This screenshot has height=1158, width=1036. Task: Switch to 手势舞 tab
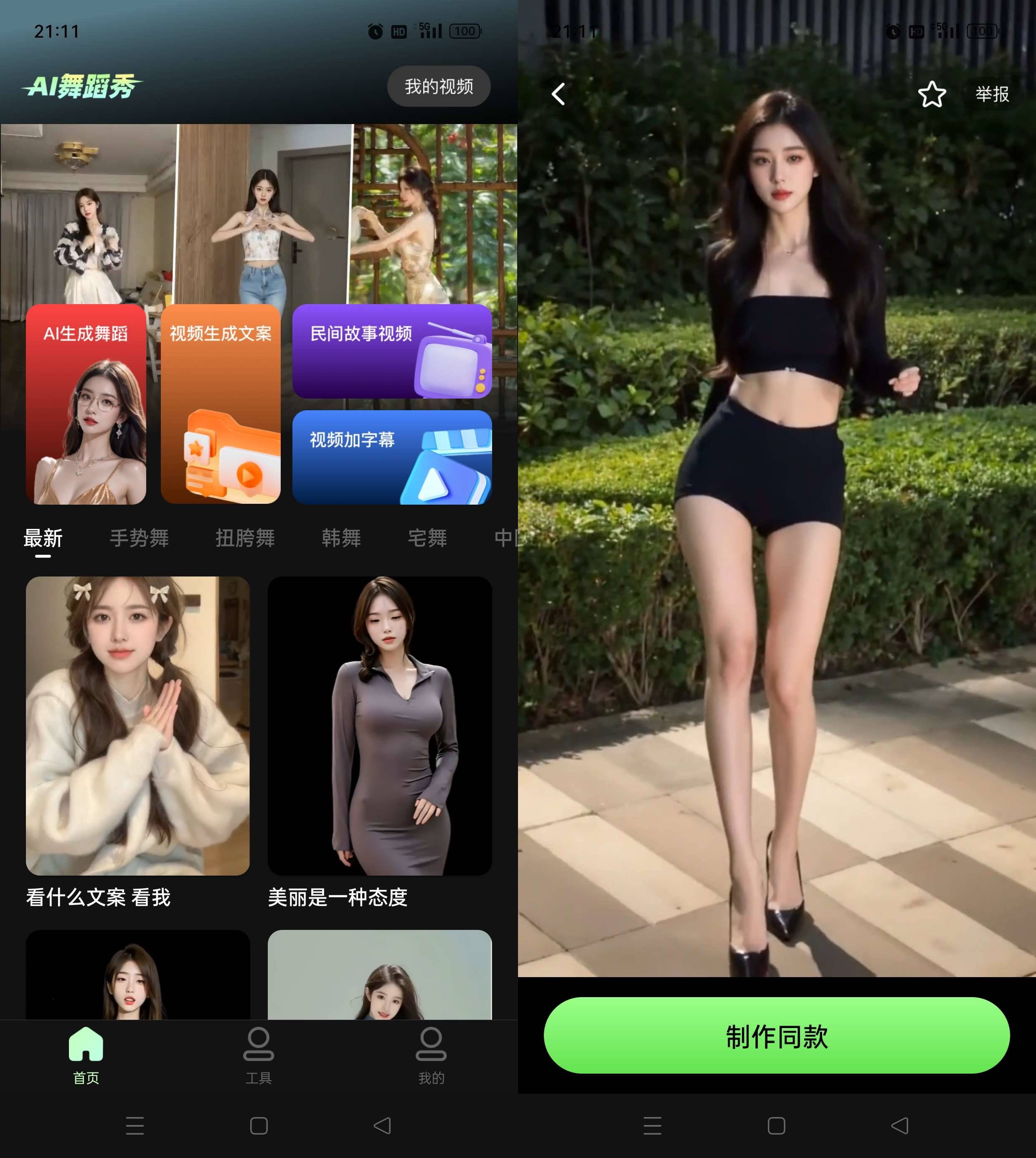[x=139, y=538]
